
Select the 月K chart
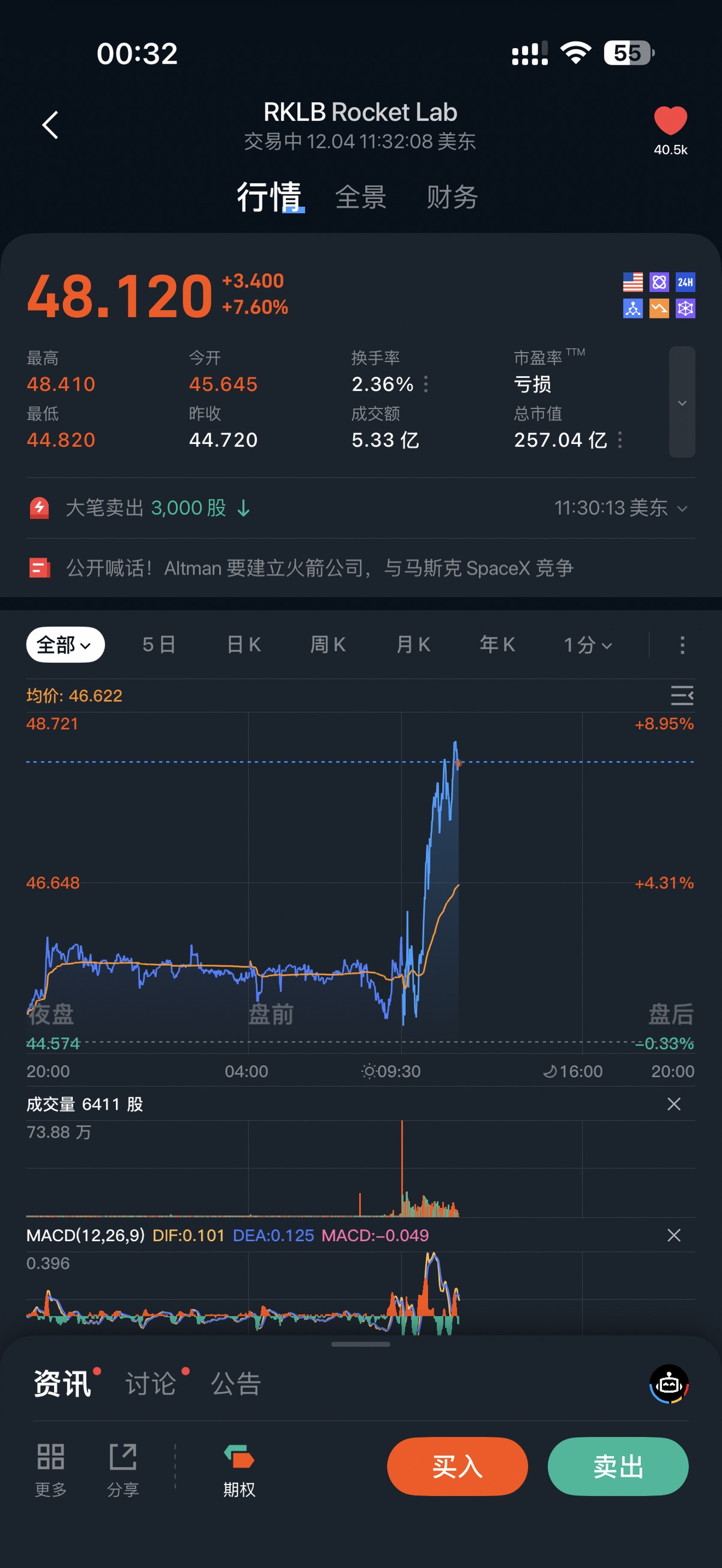[413, 645]
